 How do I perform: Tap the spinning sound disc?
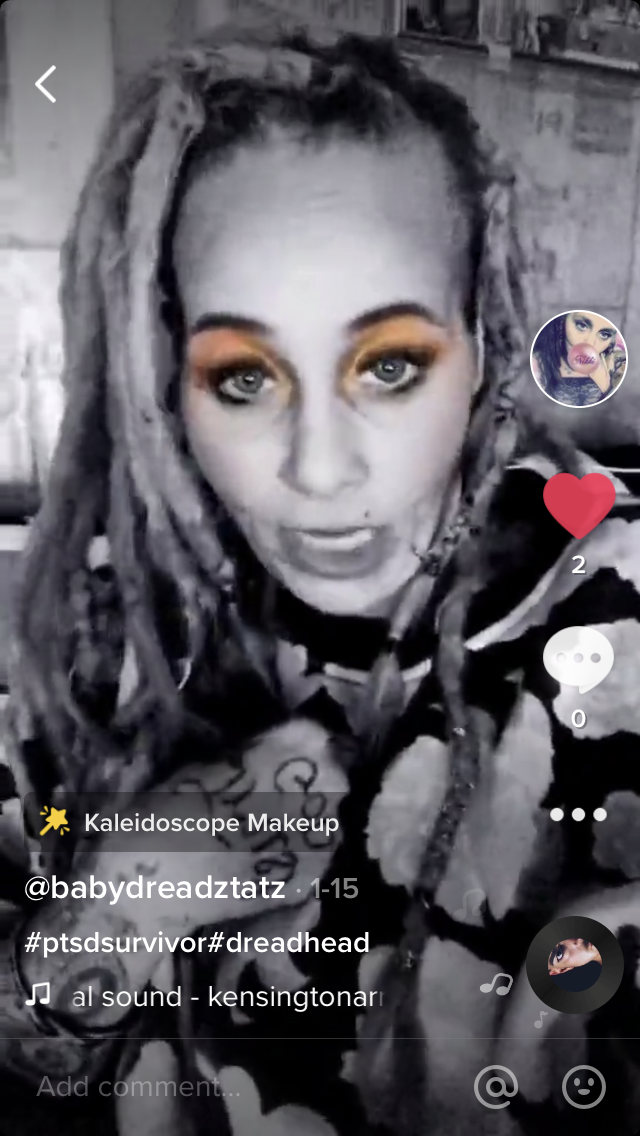[574, 964]
